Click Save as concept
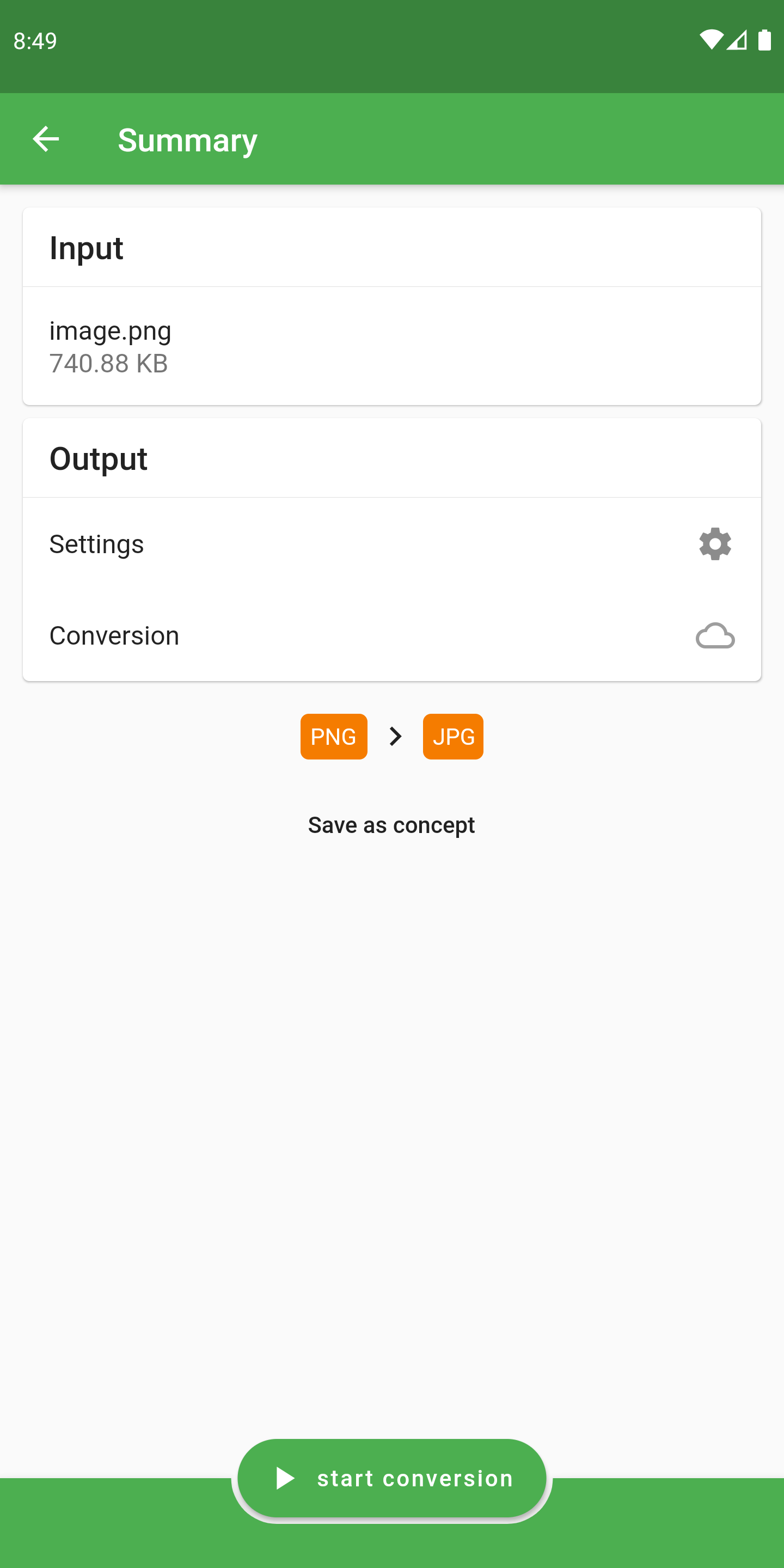The image size is (784, 1568). [x=392, y=825]
